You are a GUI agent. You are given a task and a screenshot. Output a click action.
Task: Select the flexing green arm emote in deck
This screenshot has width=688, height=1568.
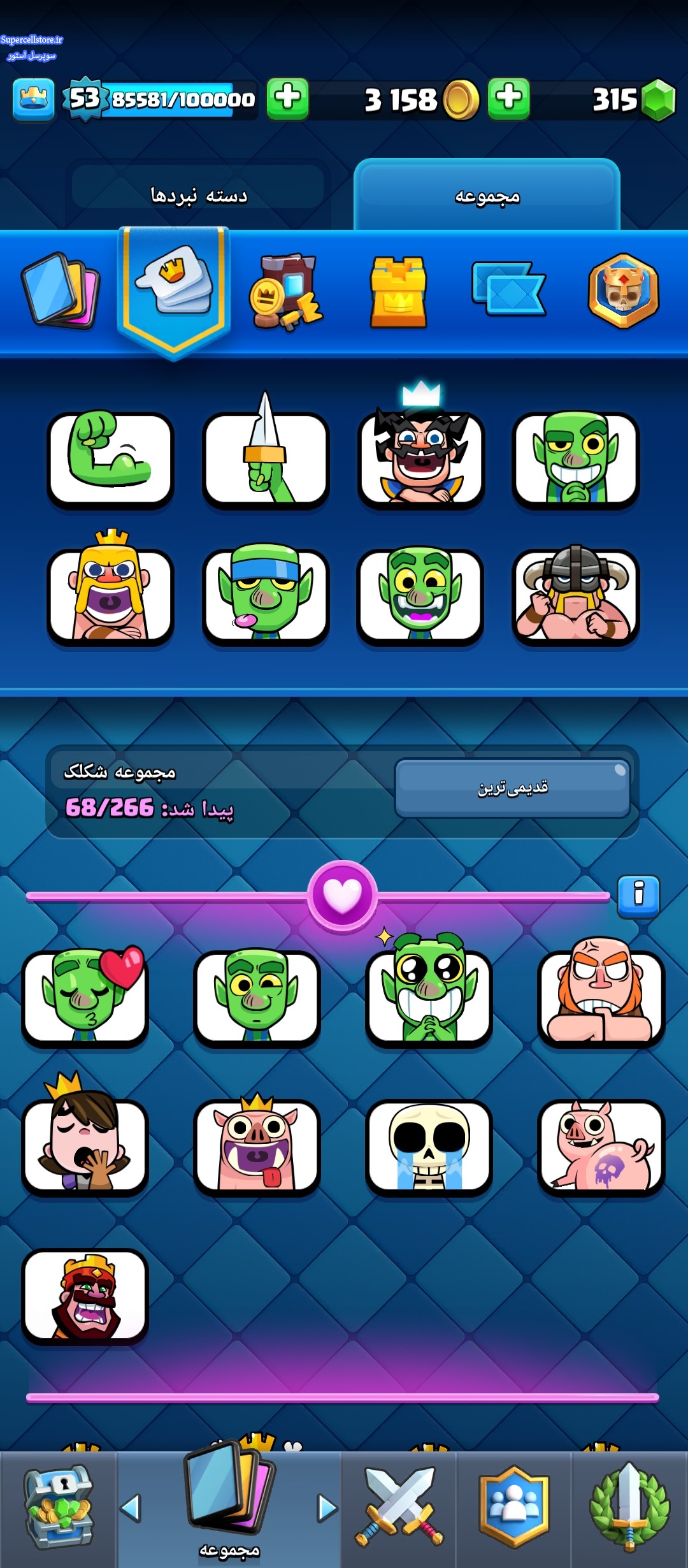110,459
